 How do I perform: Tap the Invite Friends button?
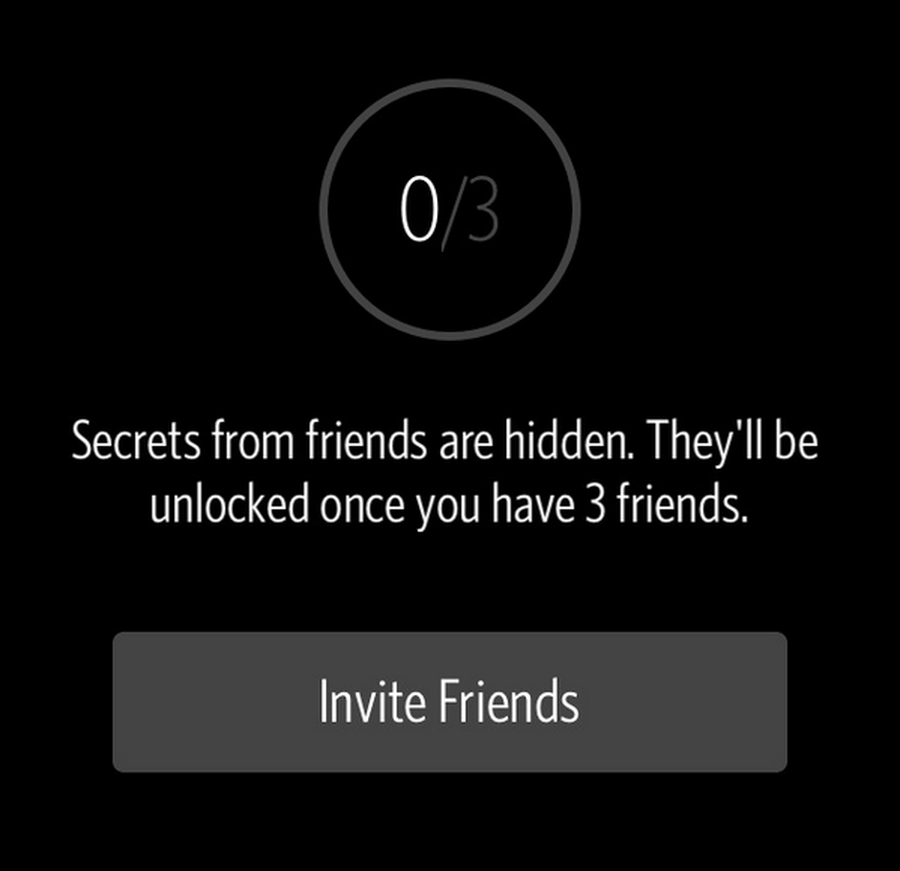(x=449, y=702)
